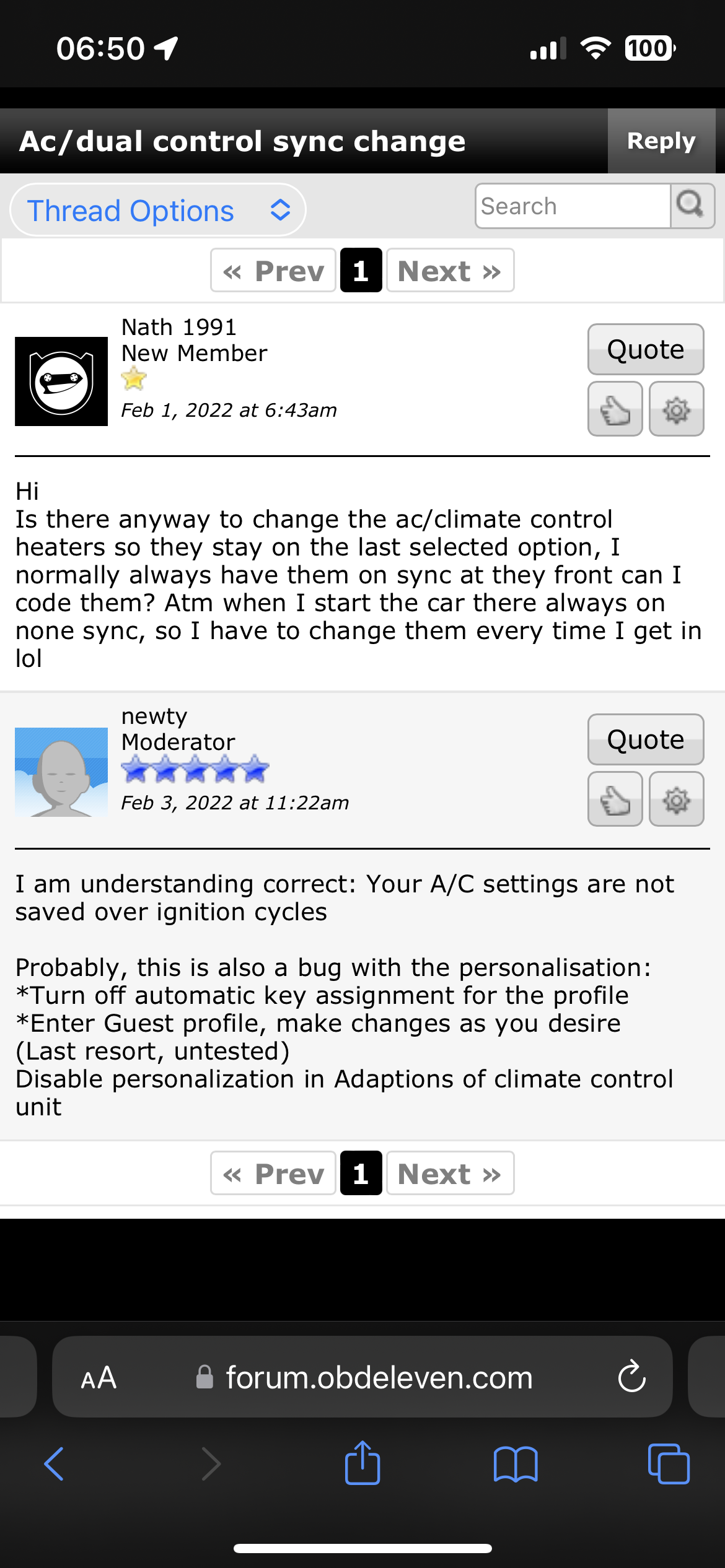Open the Thread Options dropdown

pos(158,210)
